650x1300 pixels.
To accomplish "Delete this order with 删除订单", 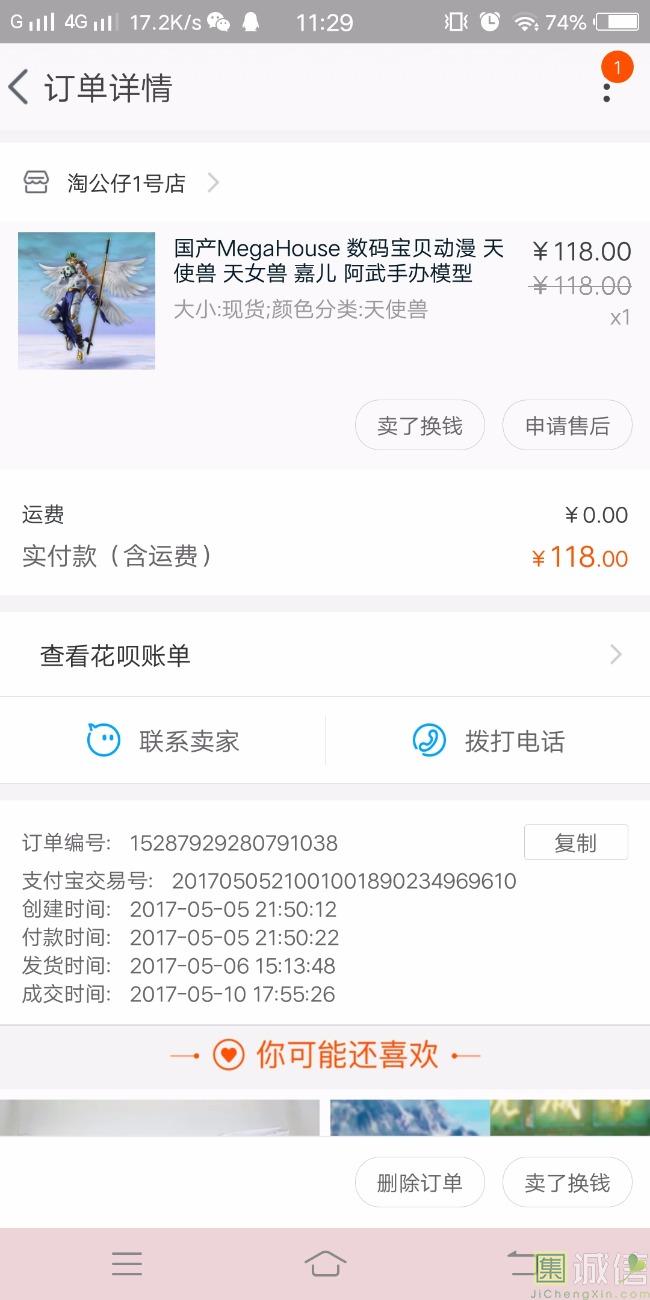I will (420, 1184).
